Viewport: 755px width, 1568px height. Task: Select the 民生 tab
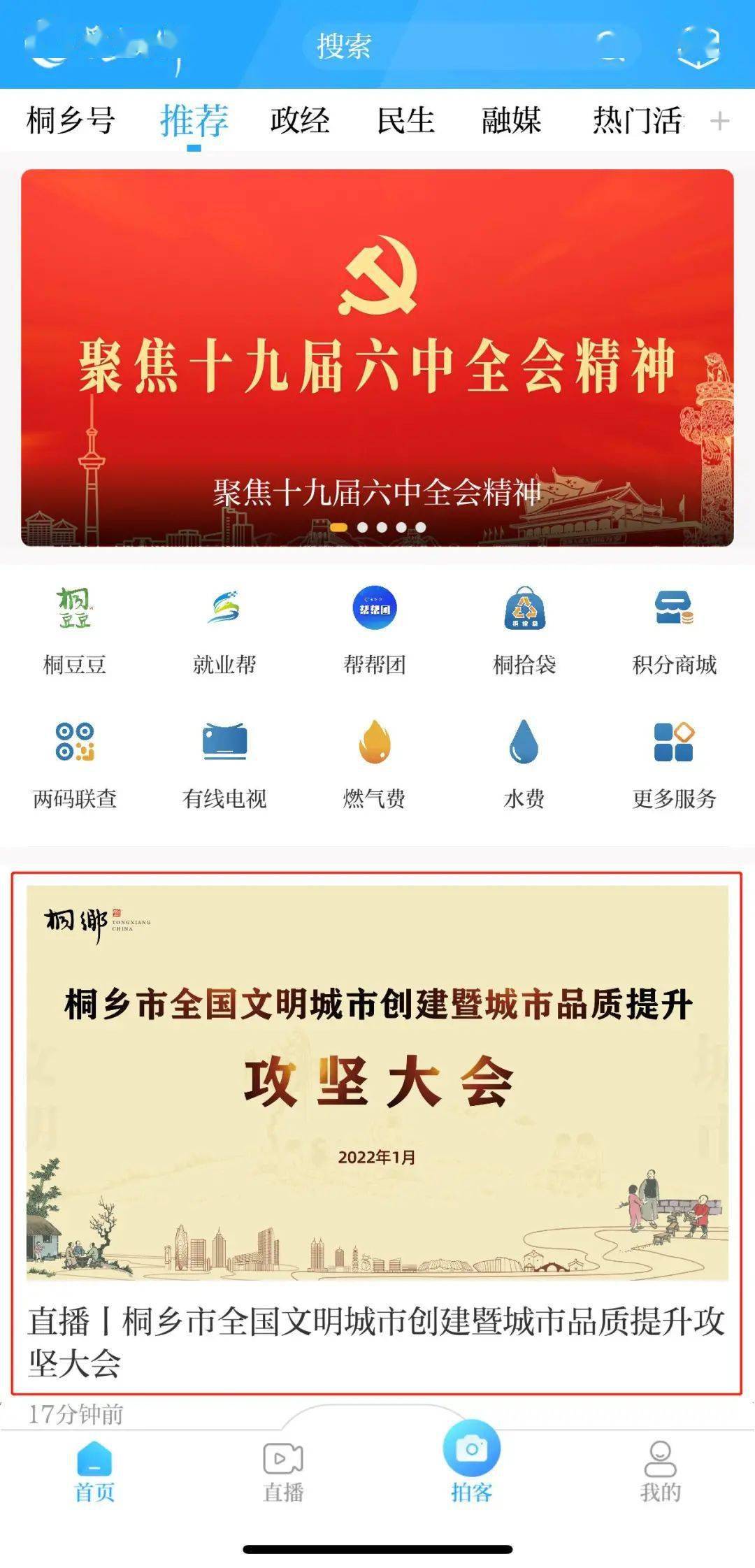pyautogui.click(x=406, y=120)
